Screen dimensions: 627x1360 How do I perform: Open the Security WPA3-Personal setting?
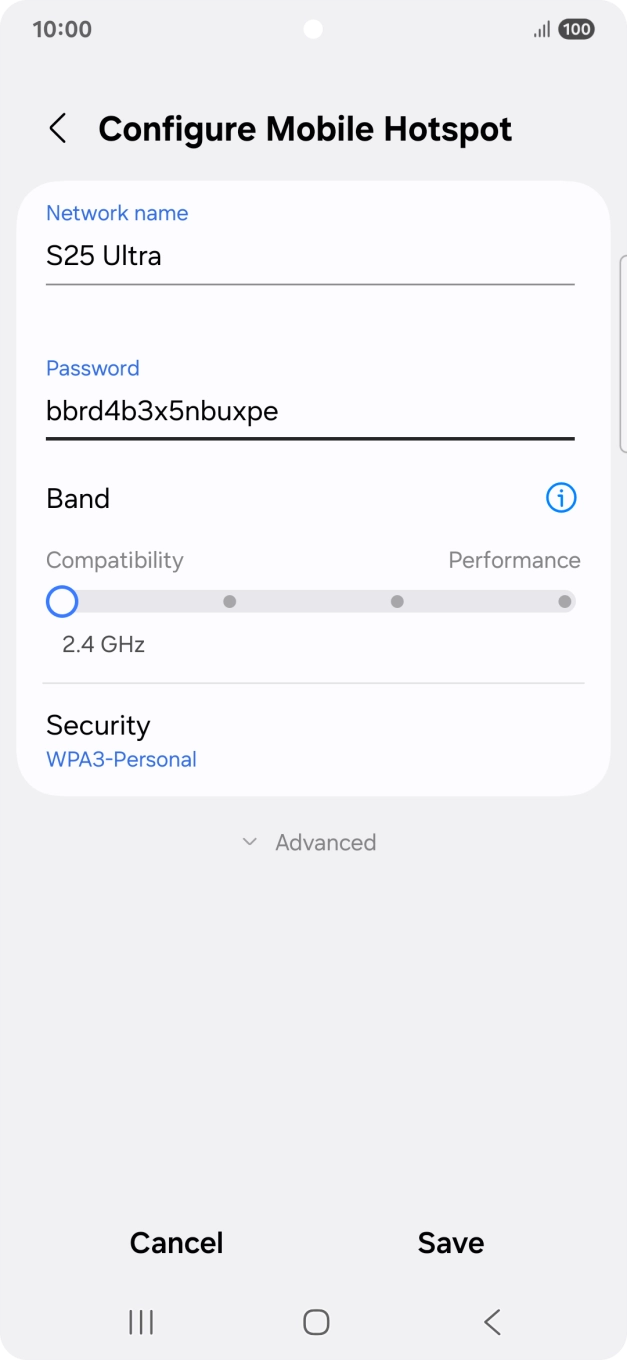312,741
